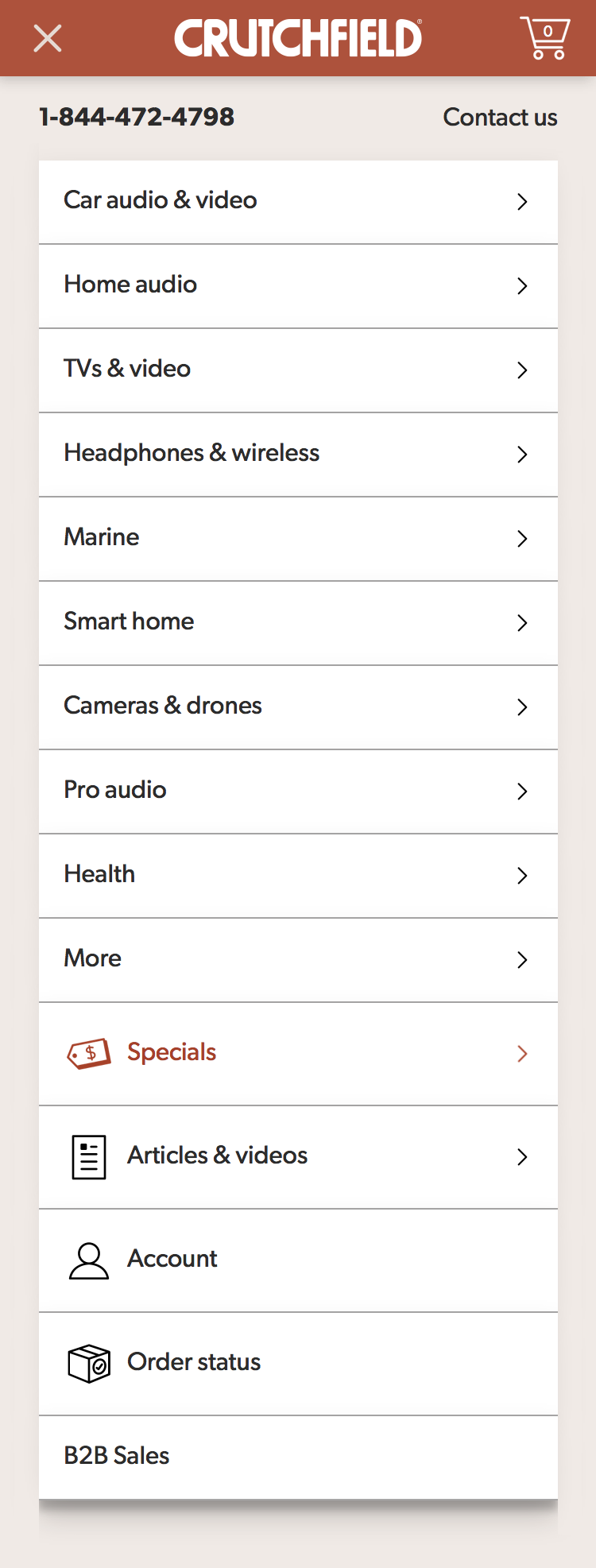Open the Pro audio category row

298,791
